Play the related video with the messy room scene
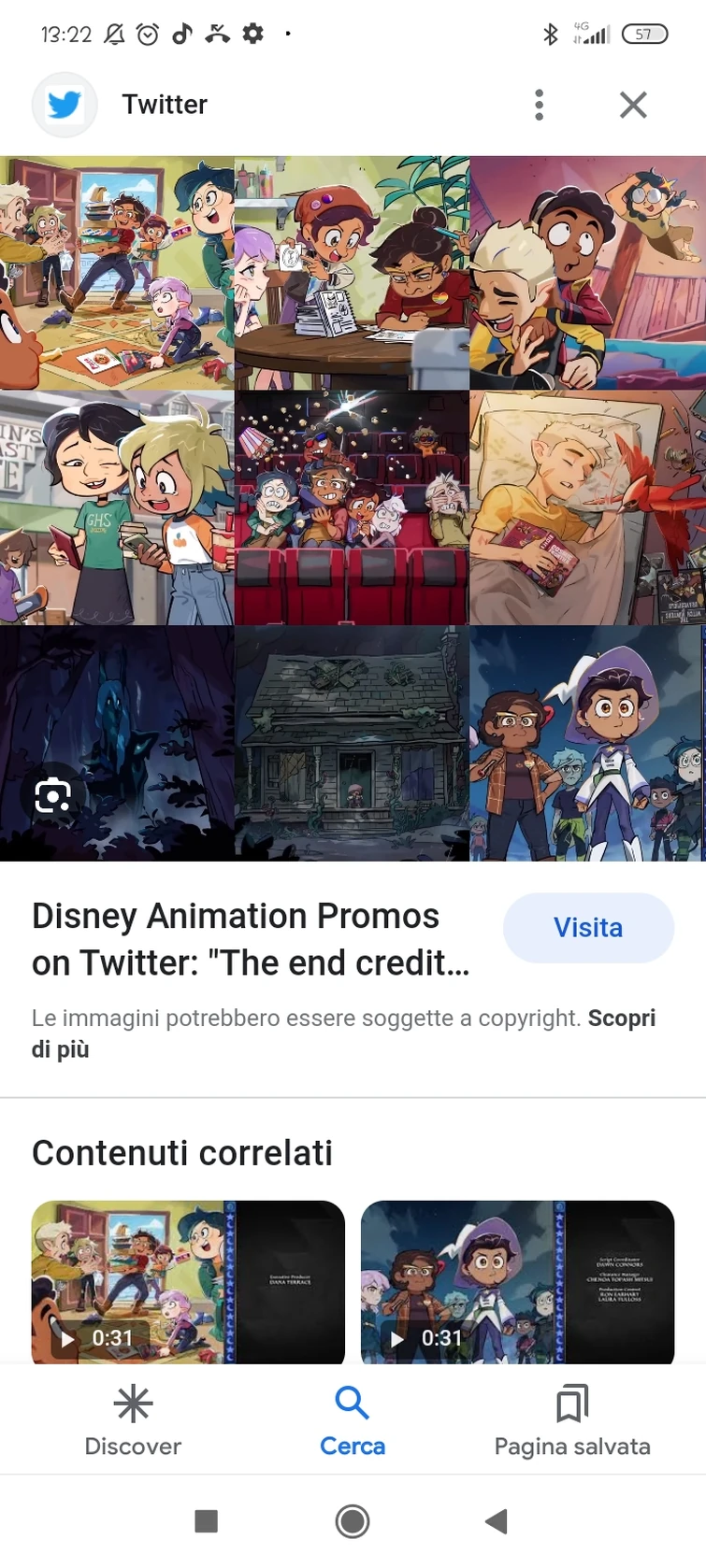This screenshot has height=1568, width=706. coord(188,1281)
